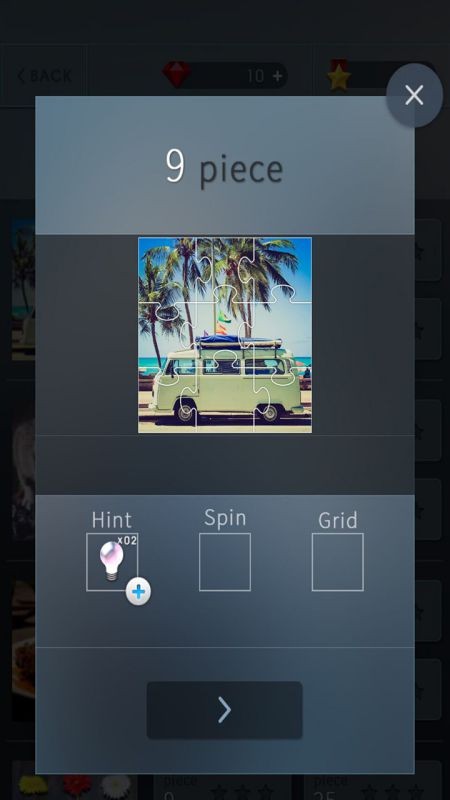Enable the Spin option checkbox

pyautogui.click(x=224, y=562)
